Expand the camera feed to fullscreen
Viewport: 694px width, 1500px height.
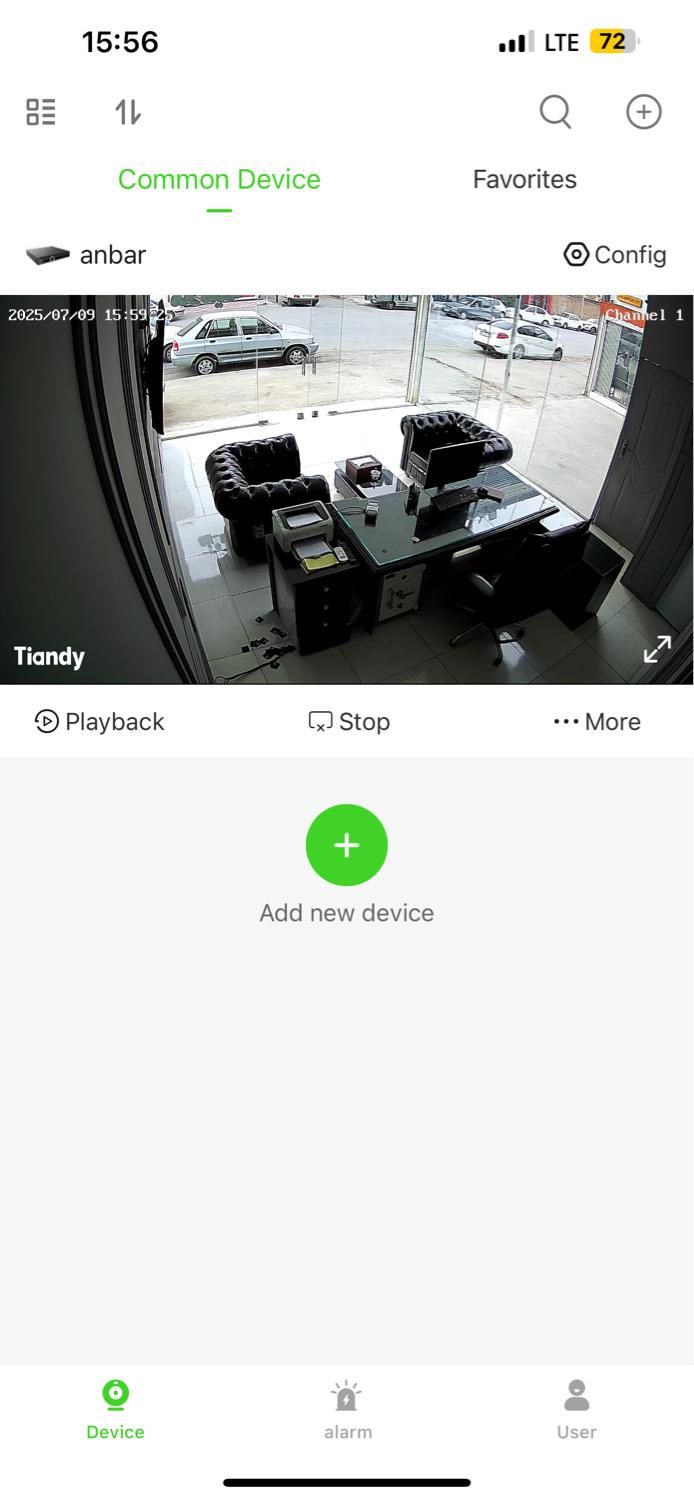click(657, 649)
